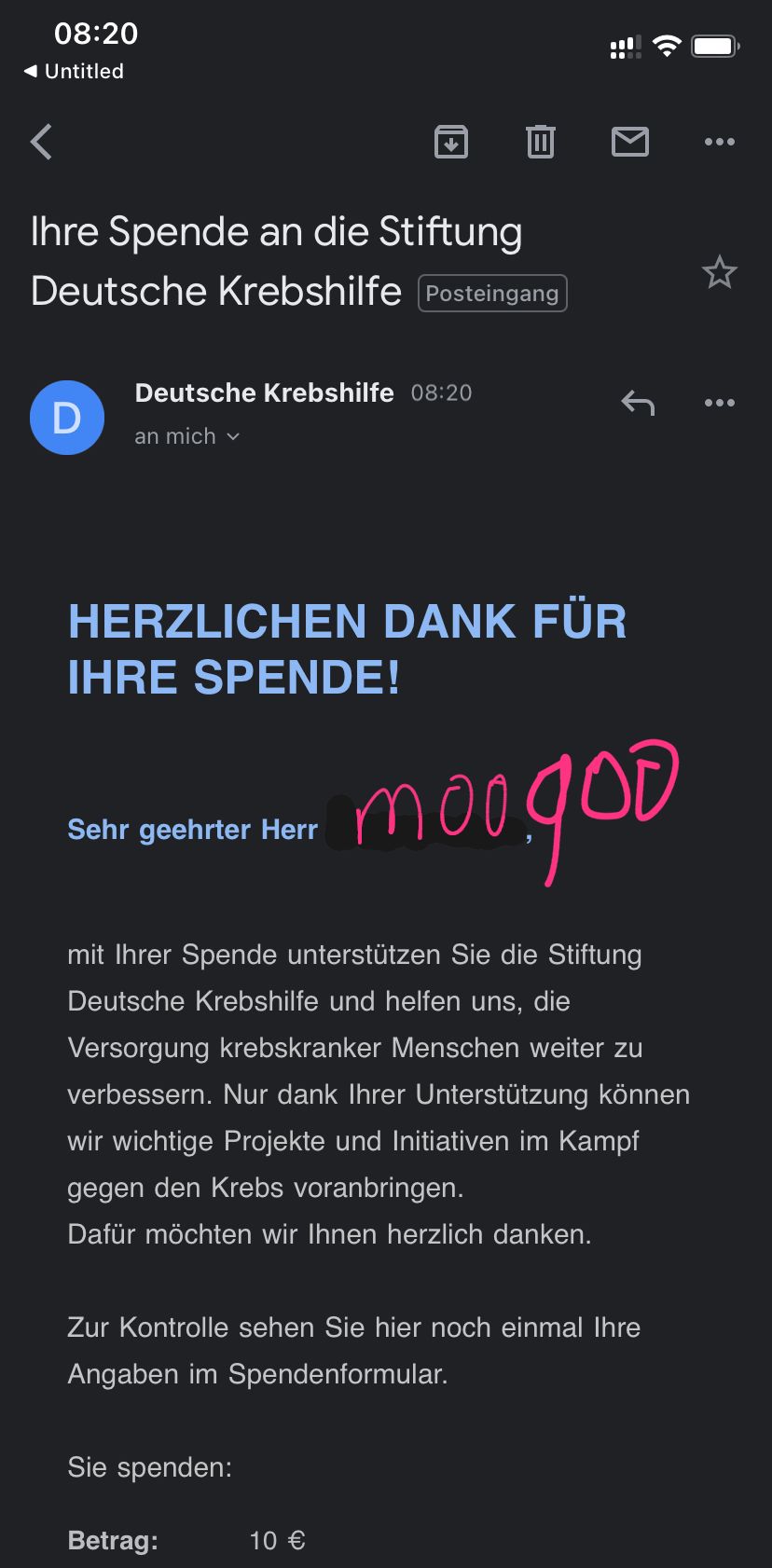Tap the Posteingang label chip
The width and height of the screenshot is (772, 1568).
(492, 293)
